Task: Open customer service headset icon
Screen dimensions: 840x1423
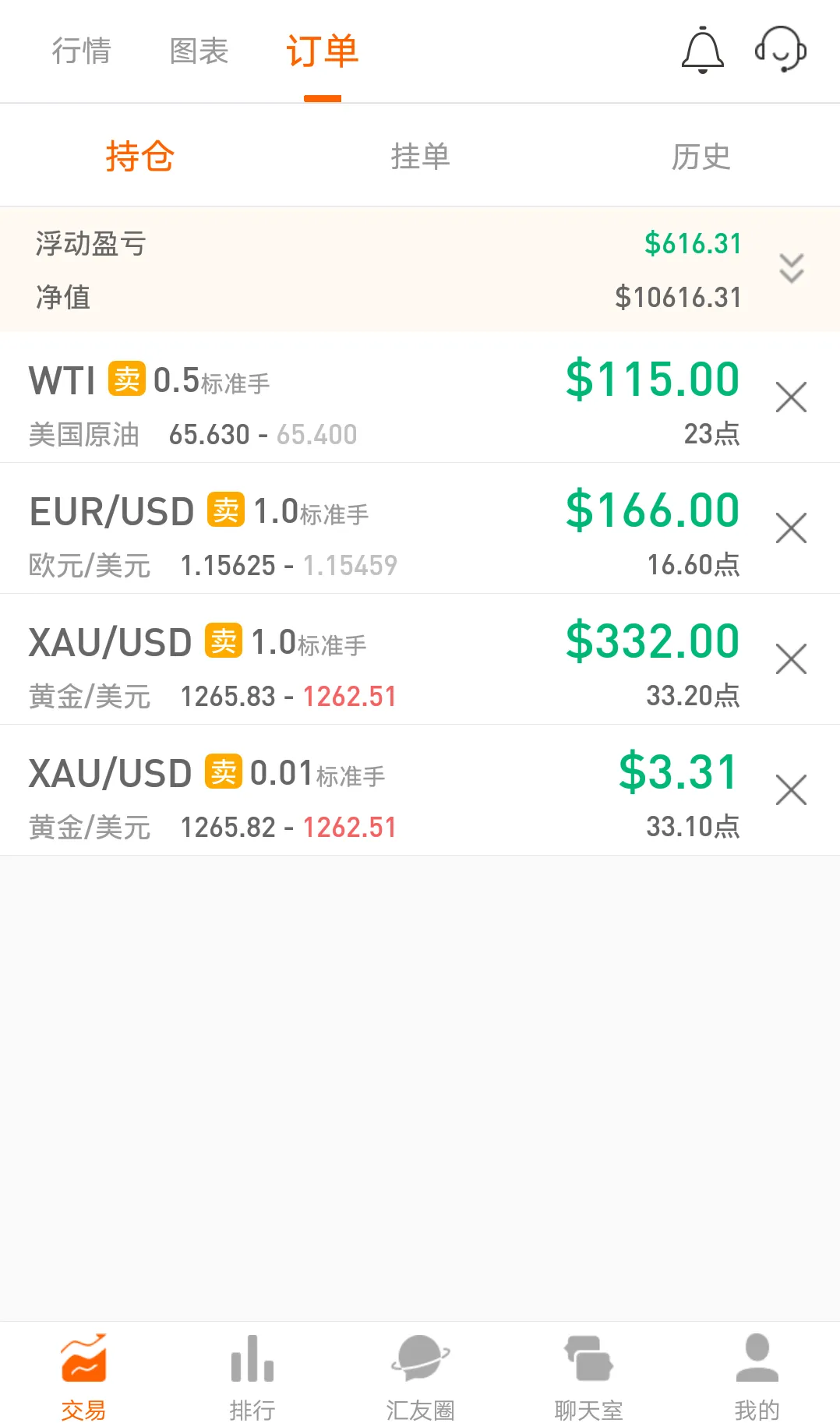Action: 781,50
